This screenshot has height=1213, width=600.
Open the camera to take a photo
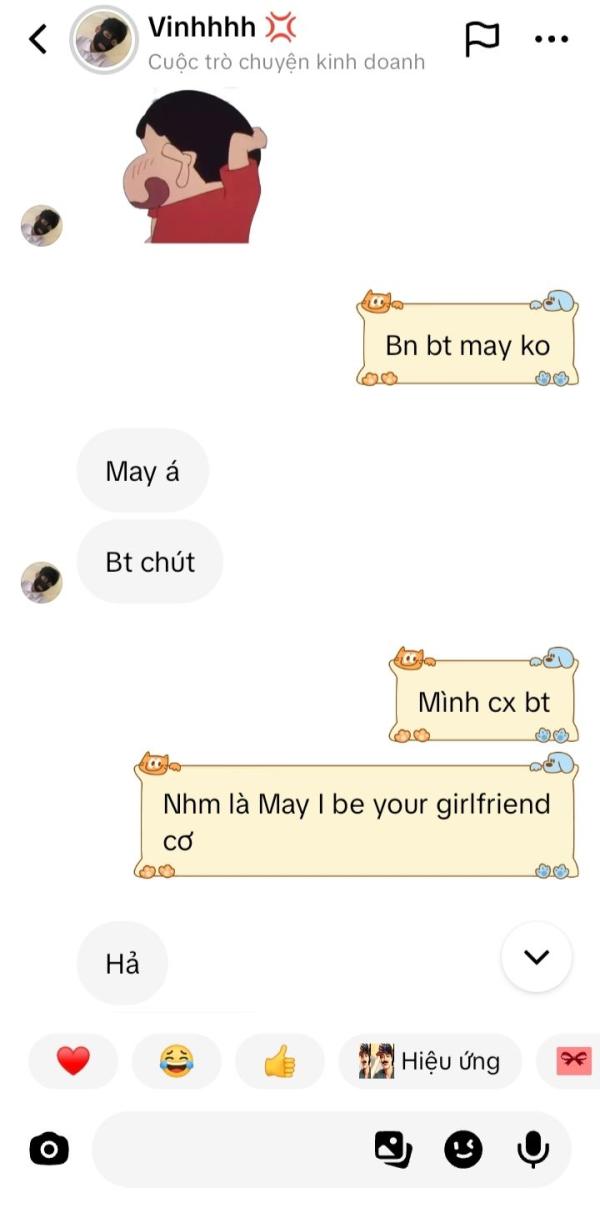(x=49, y=1149)
